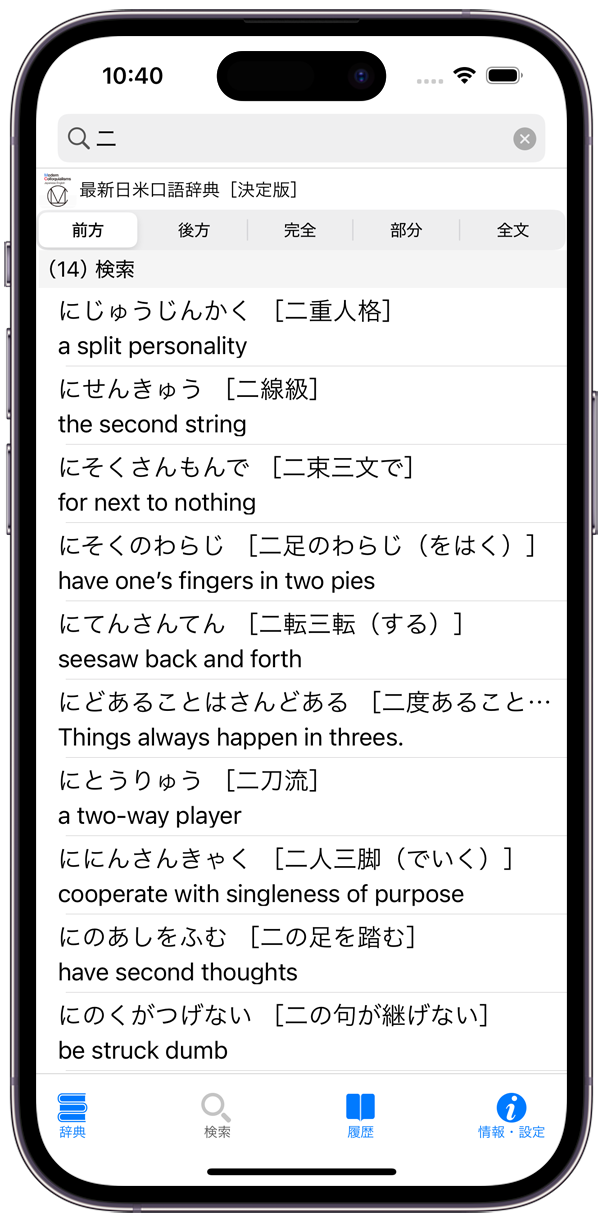Open the 二足のわらじ entry
This screenshot has width=603, height=1222.
[302, 562]
